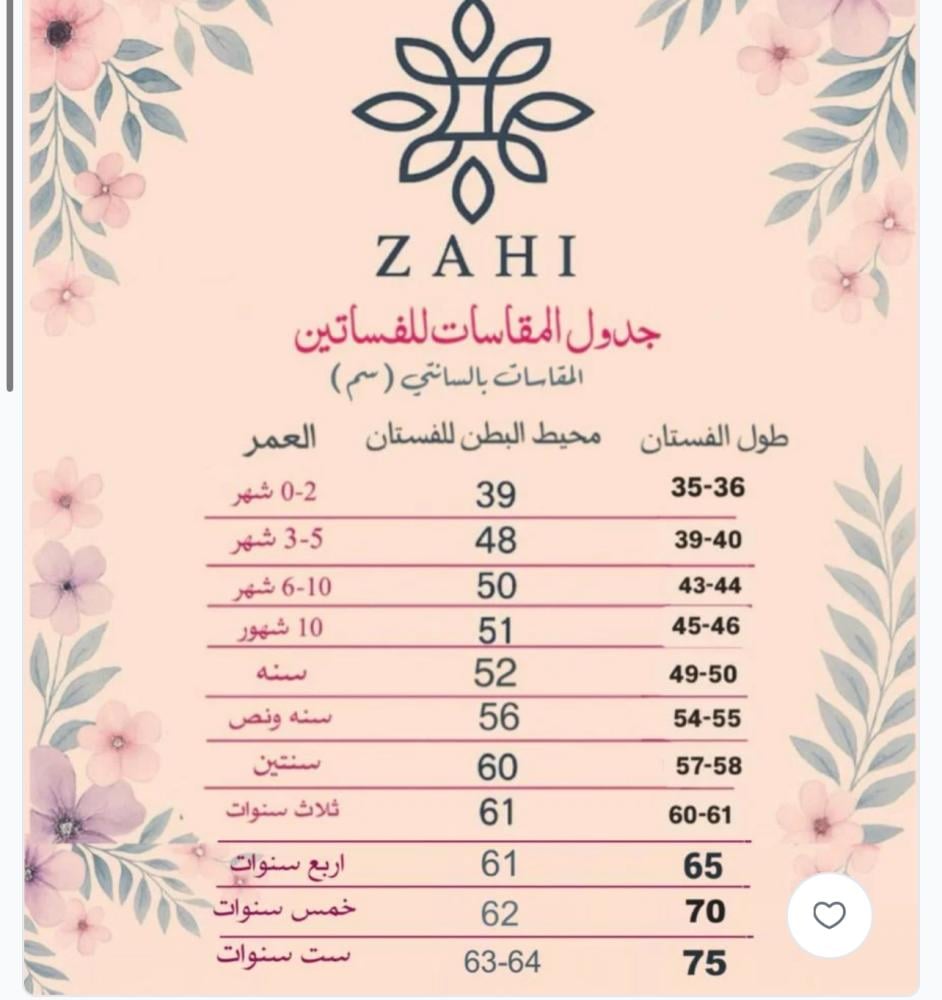942x1000 pixels.
Task: Add this dress to favorites with the heart
Action: tap(829, 914)
